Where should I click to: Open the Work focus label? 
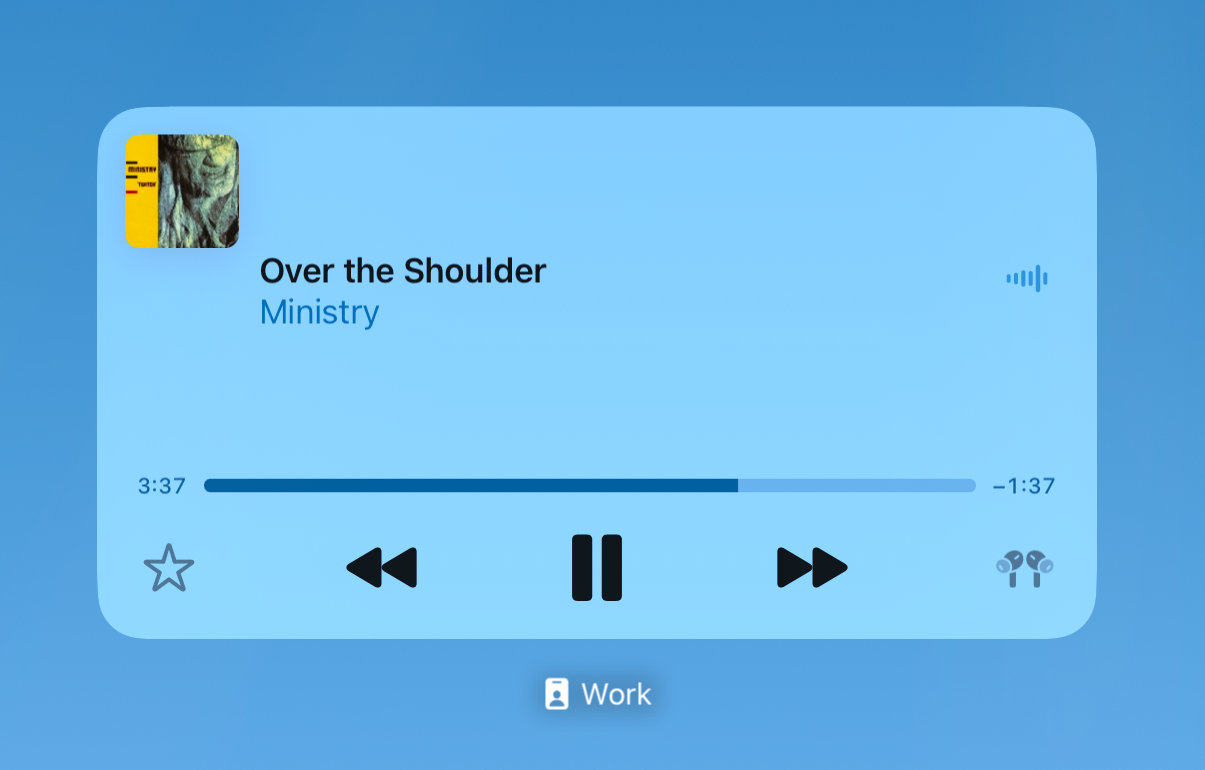point(598,694)
